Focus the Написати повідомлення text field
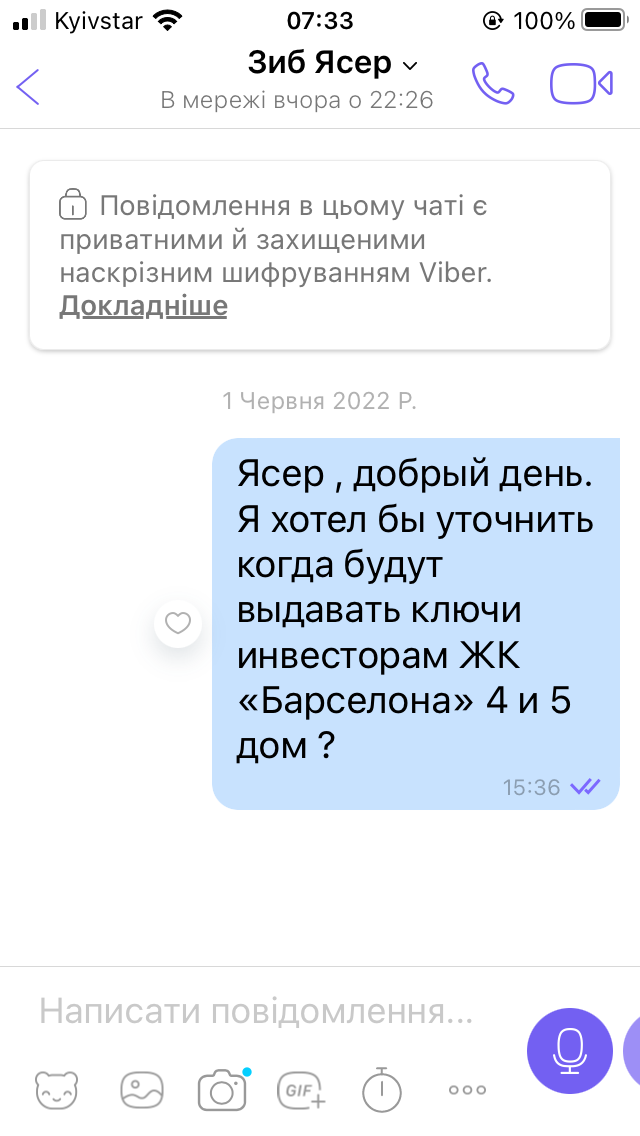 256,1011
